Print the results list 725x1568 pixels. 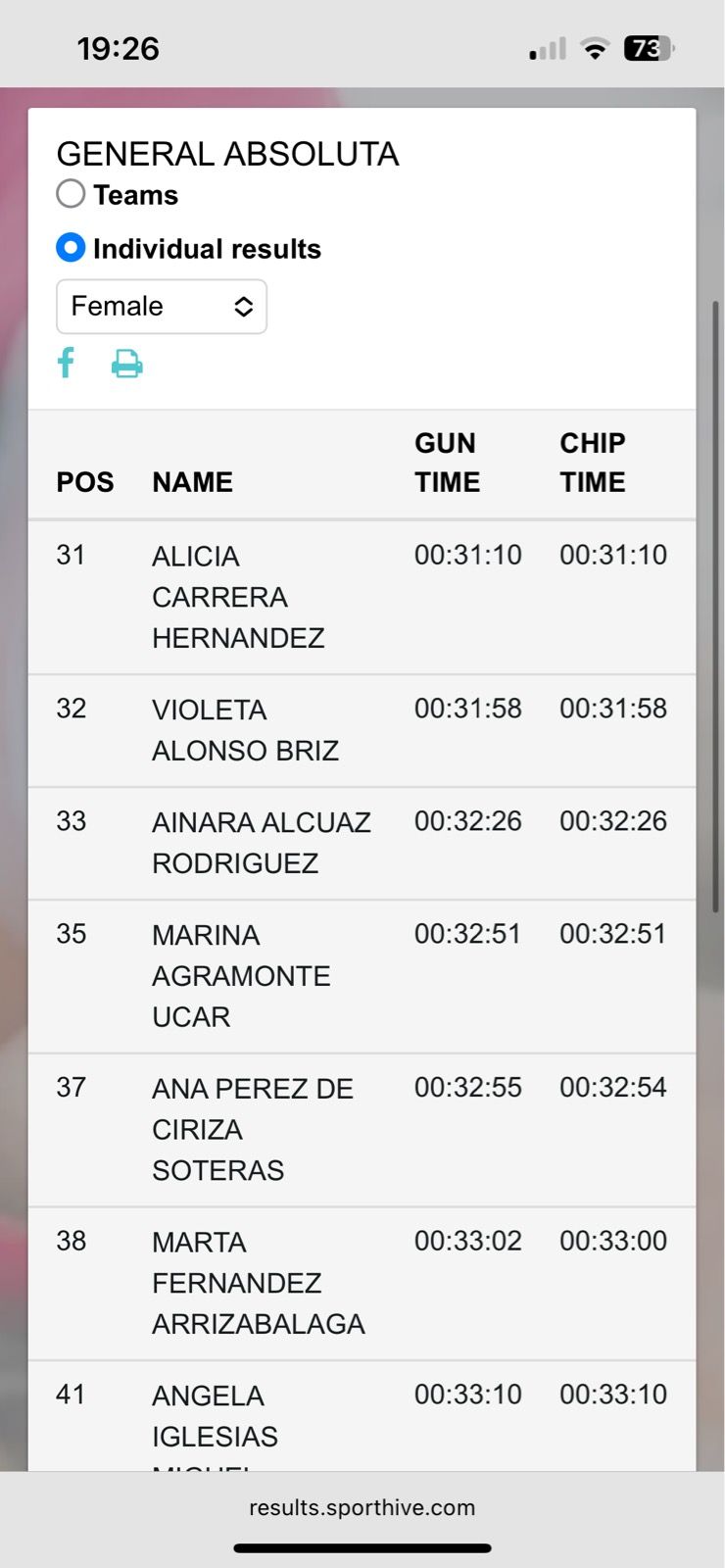point(126,364)
